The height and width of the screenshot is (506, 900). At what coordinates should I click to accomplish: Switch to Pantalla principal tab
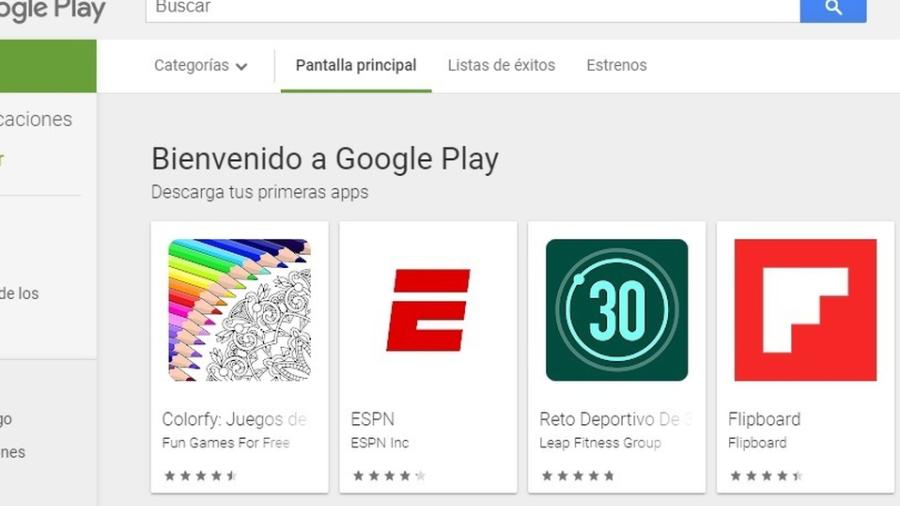coord(356,66)
